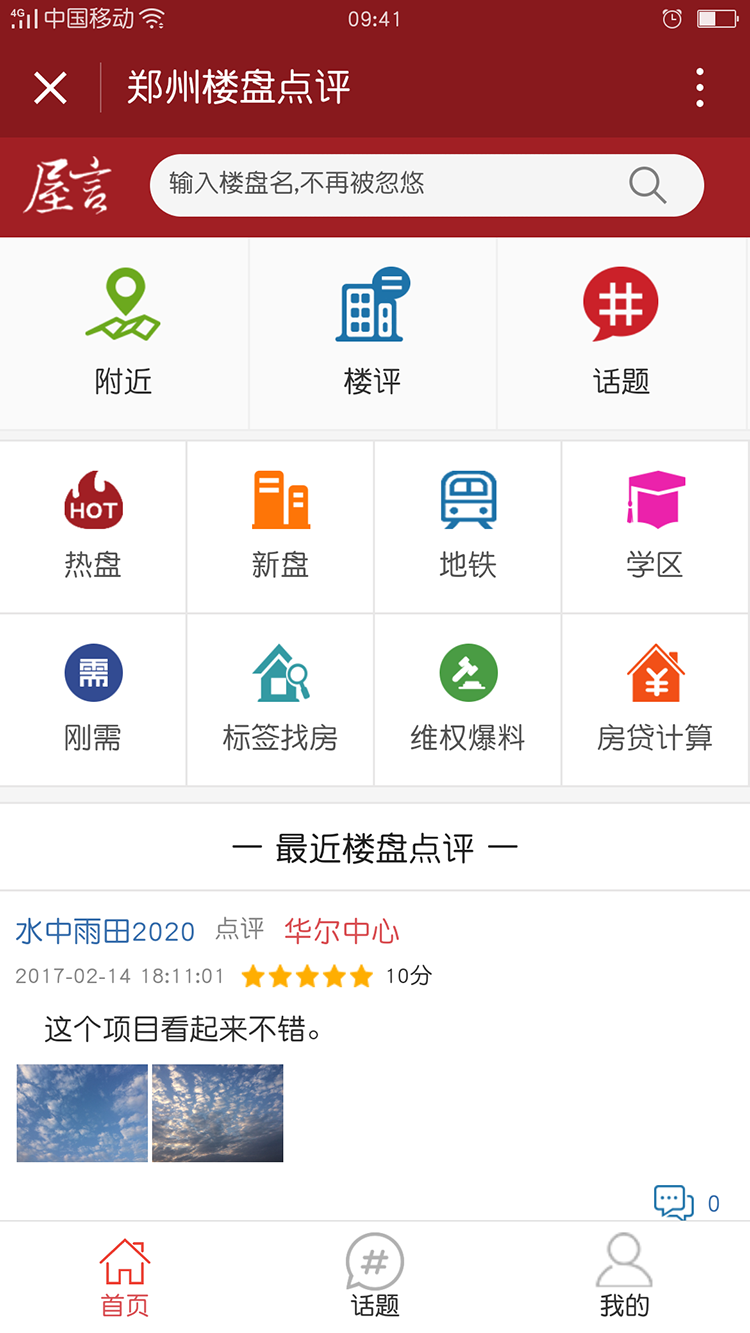
Task: Open the 华尔中心 property link
Action: [342, 932]
